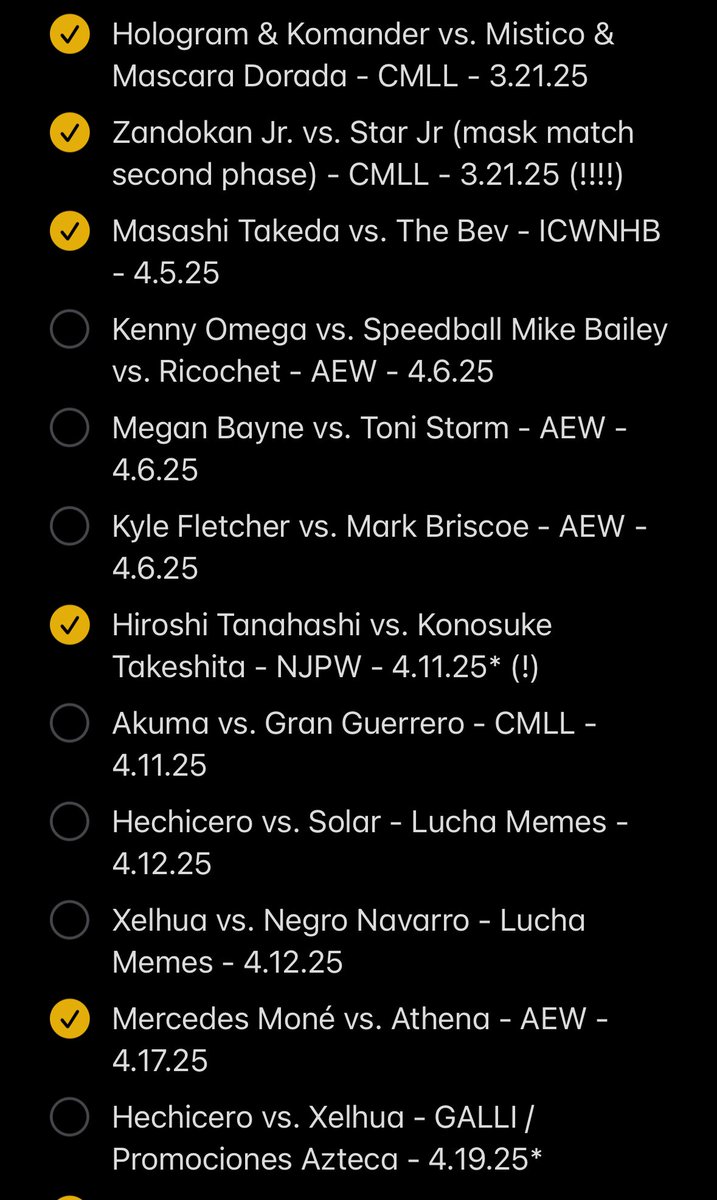Uncheck Masashi Takeda vs. The Bev
This screenshot has height=1200, width=717.
[x=69, y=232]
